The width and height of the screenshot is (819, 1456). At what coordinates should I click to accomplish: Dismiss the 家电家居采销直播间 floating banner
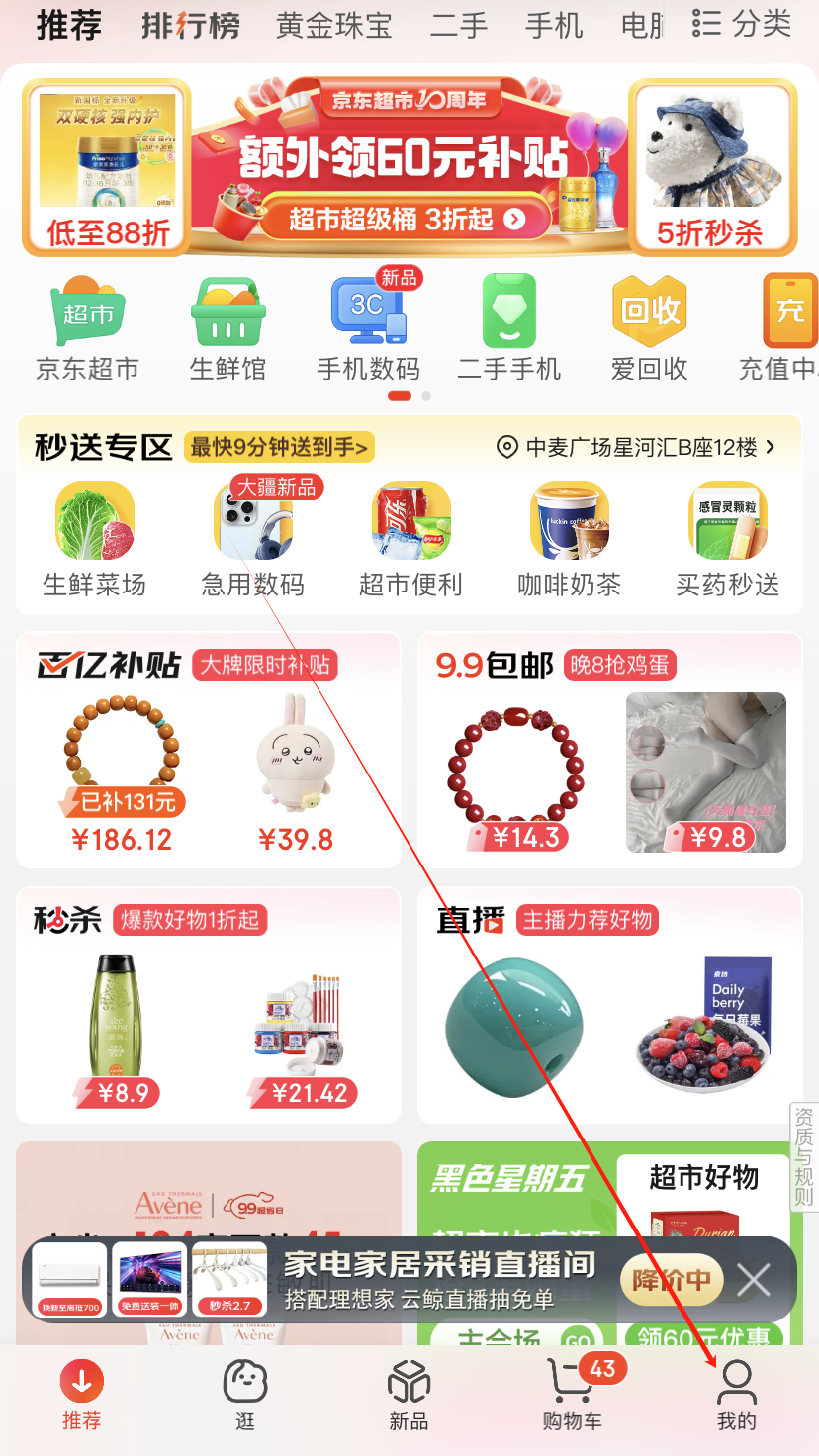754,1281
